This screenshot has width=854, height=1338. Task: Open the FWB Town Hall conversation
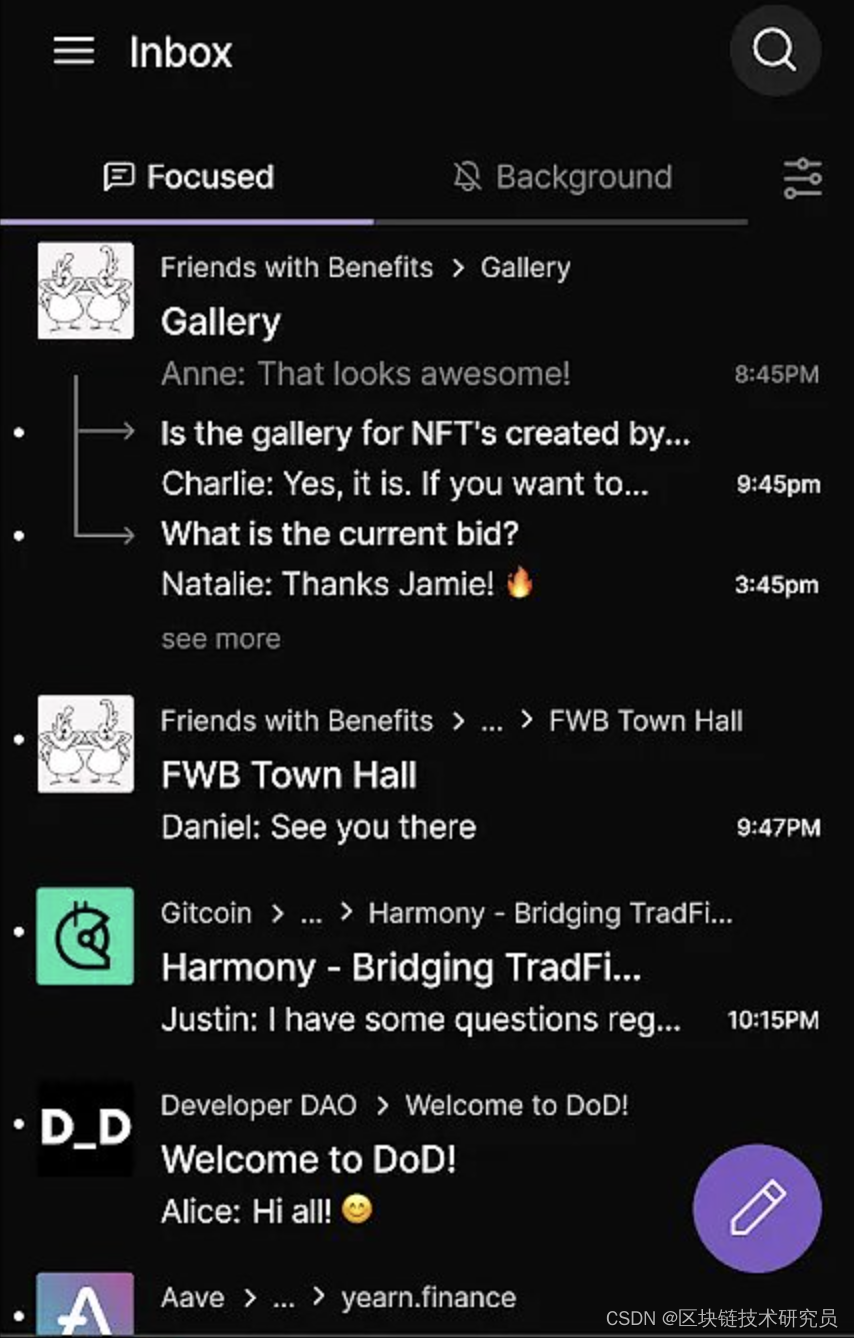289,775
